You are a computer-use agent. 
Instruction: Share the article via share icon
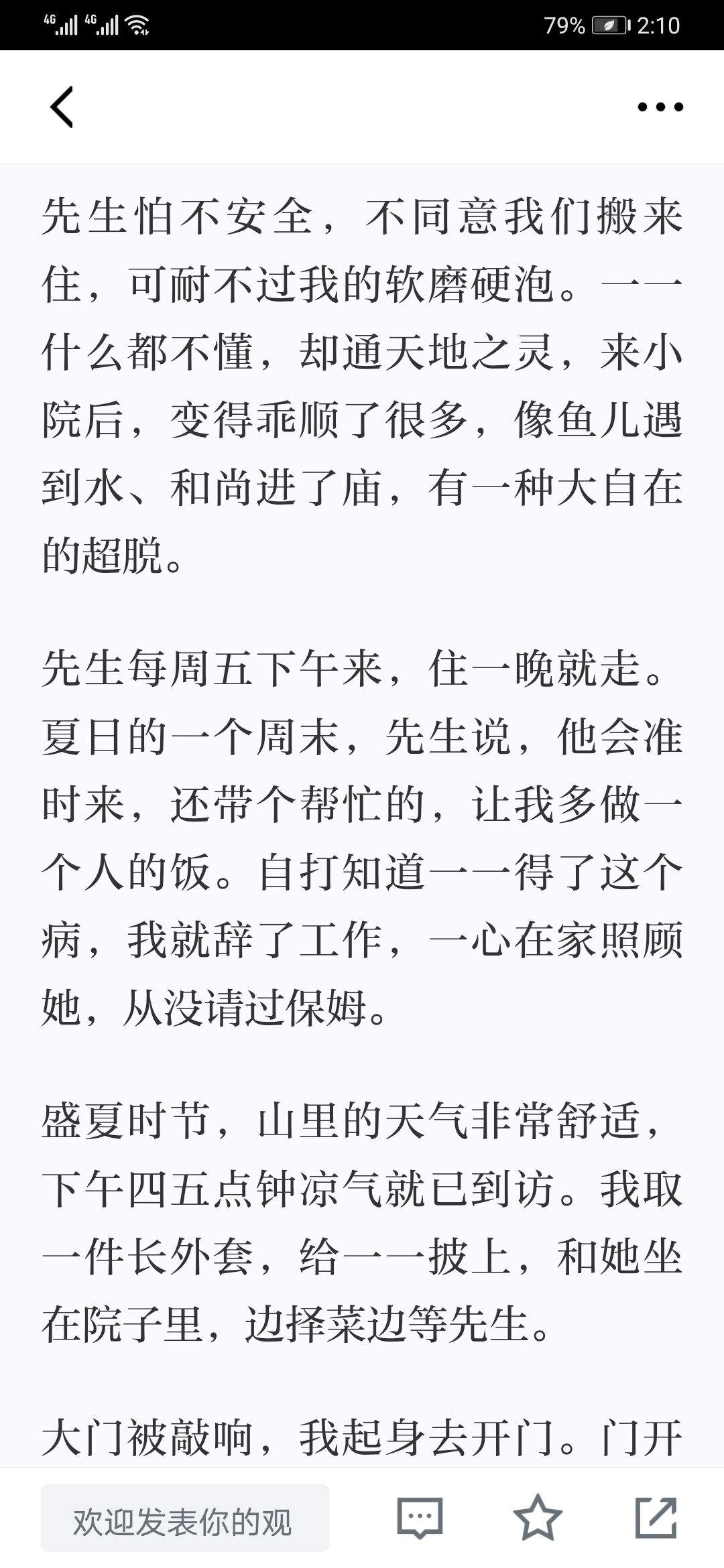[x=656, y=1518]
